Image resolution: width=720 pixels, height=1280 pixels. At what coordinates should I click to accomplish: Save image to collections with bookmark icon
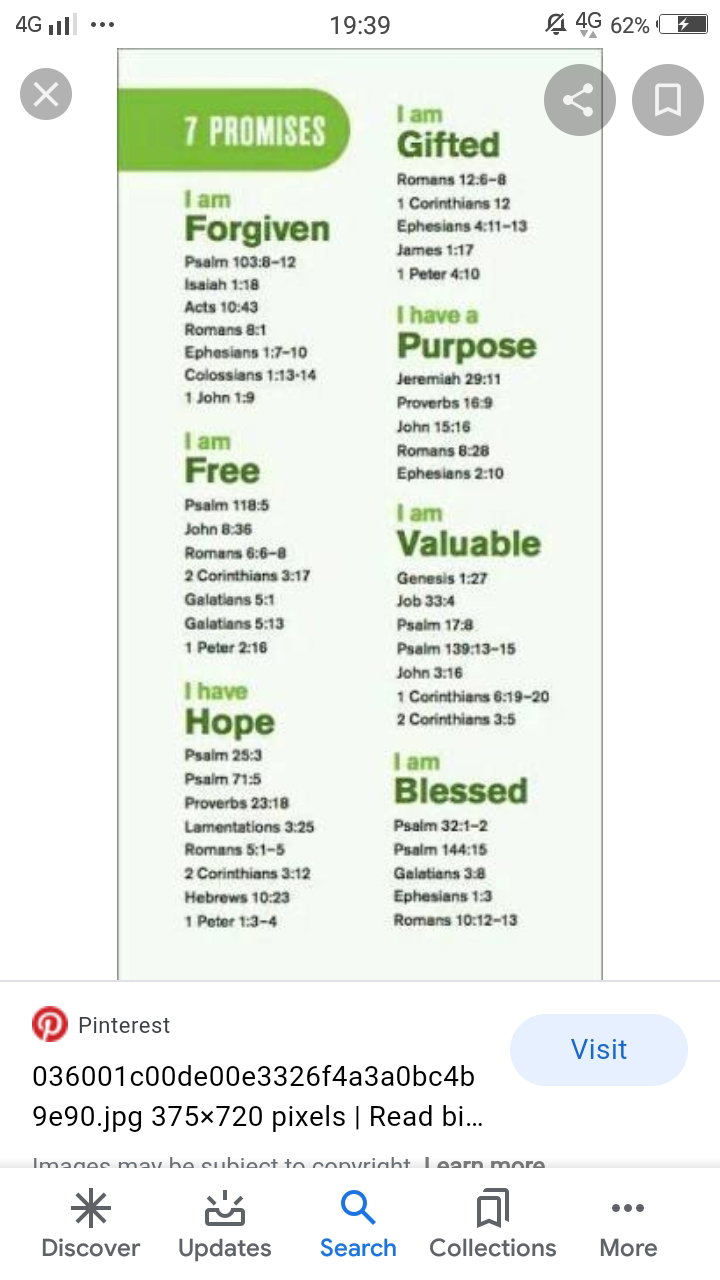668,99
